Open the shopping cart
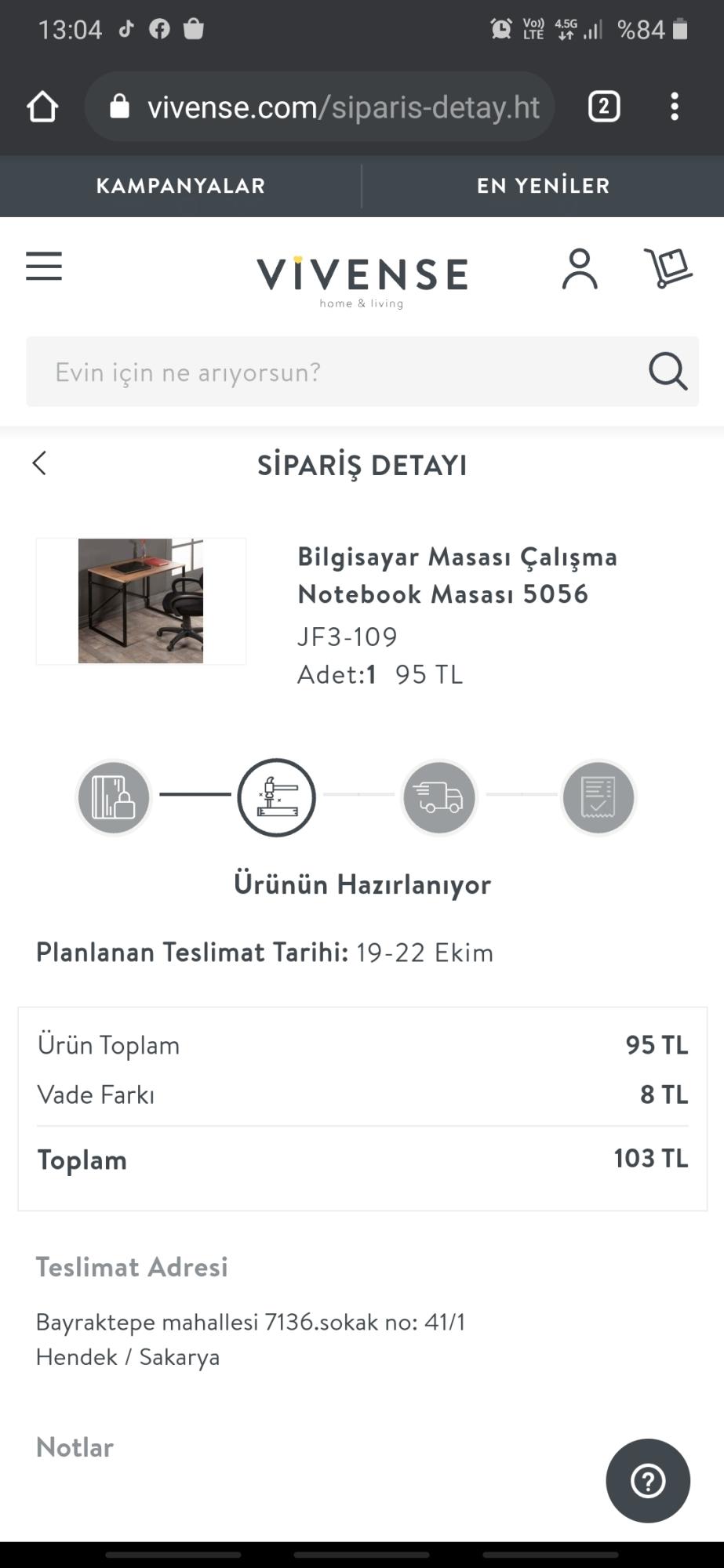The width and height of the screenshot is (724, 1568). pyautogui.click(x=668, y=268)
